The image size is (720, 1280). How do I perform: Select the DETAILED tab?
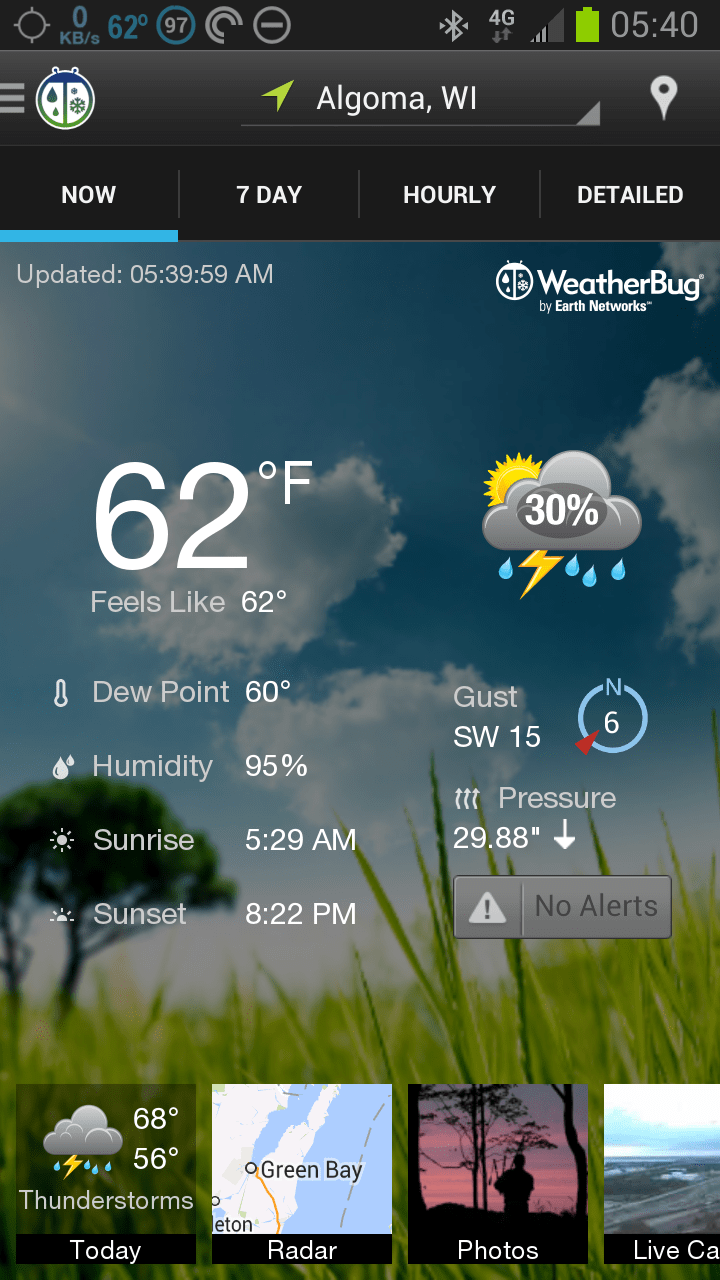[630, 194]
